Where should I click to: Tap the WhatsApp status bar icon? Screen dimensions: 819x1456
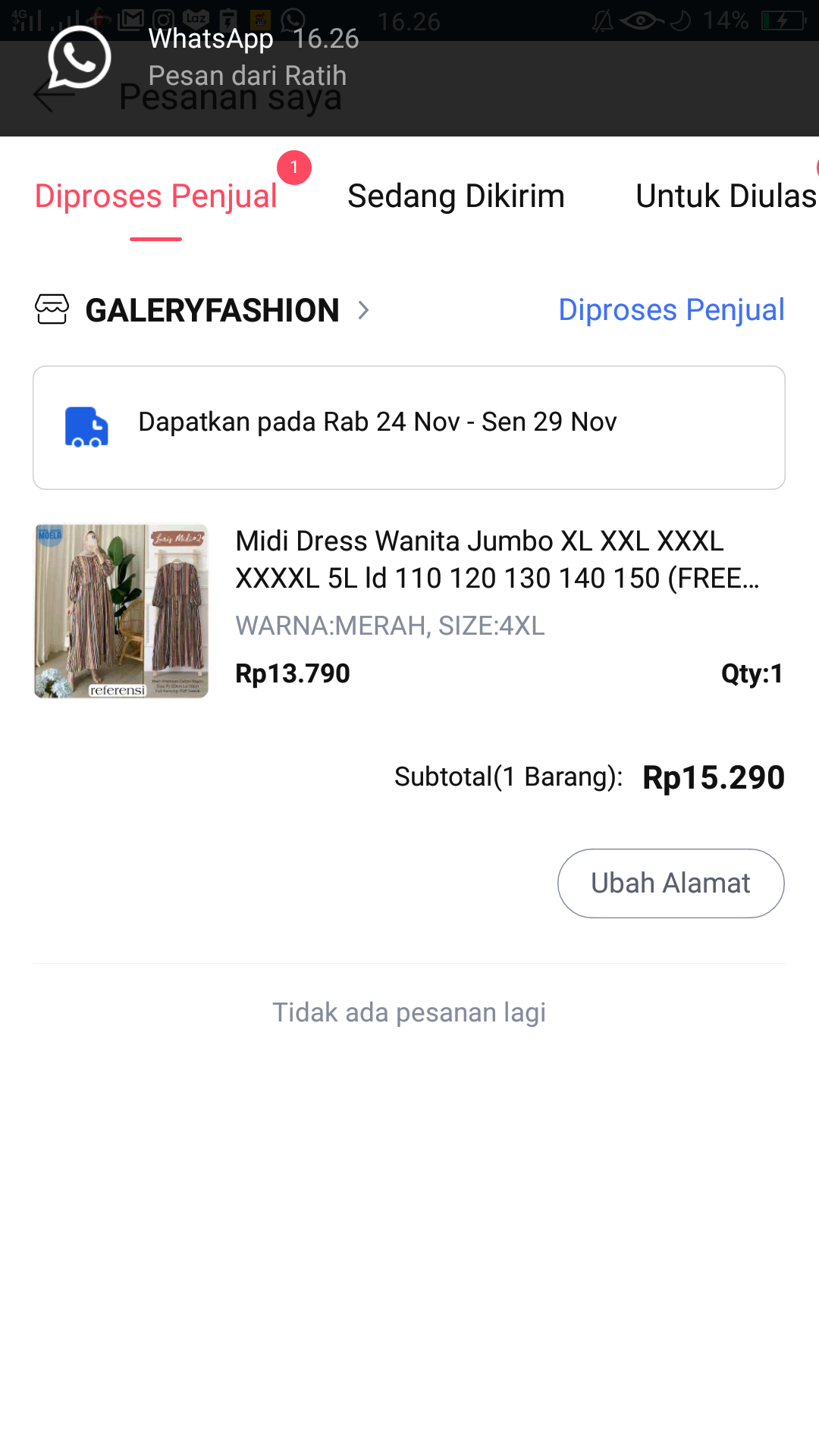[x=291, y=20]
